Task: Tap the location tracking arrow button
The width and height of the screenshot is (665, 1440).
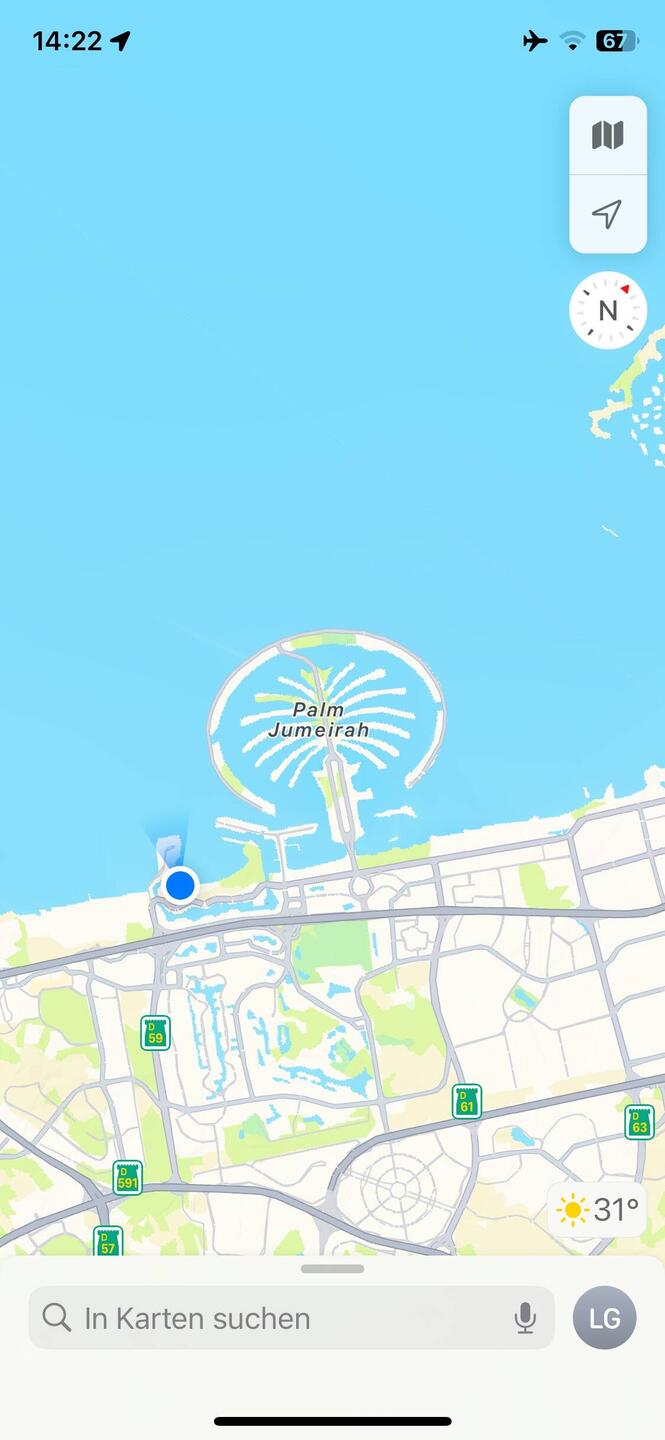Action: tap(608, 214)
